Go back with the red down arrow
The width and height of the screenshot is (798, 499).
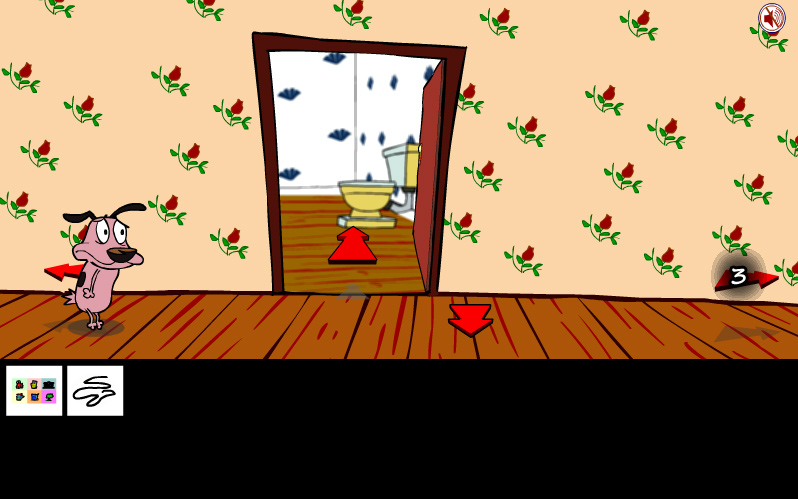pos(470,318)
